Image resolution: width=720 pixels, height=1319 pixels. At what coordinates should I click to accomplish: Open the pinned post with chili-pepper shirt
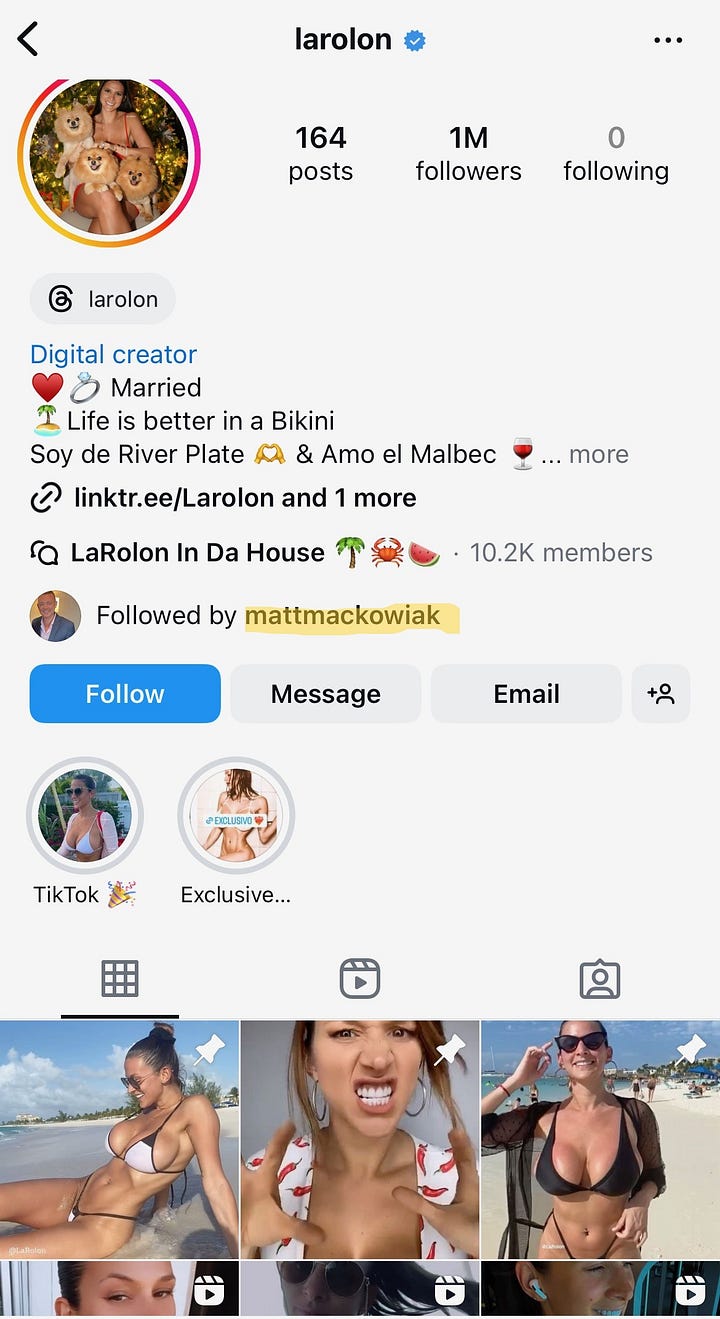[360, 1138]
